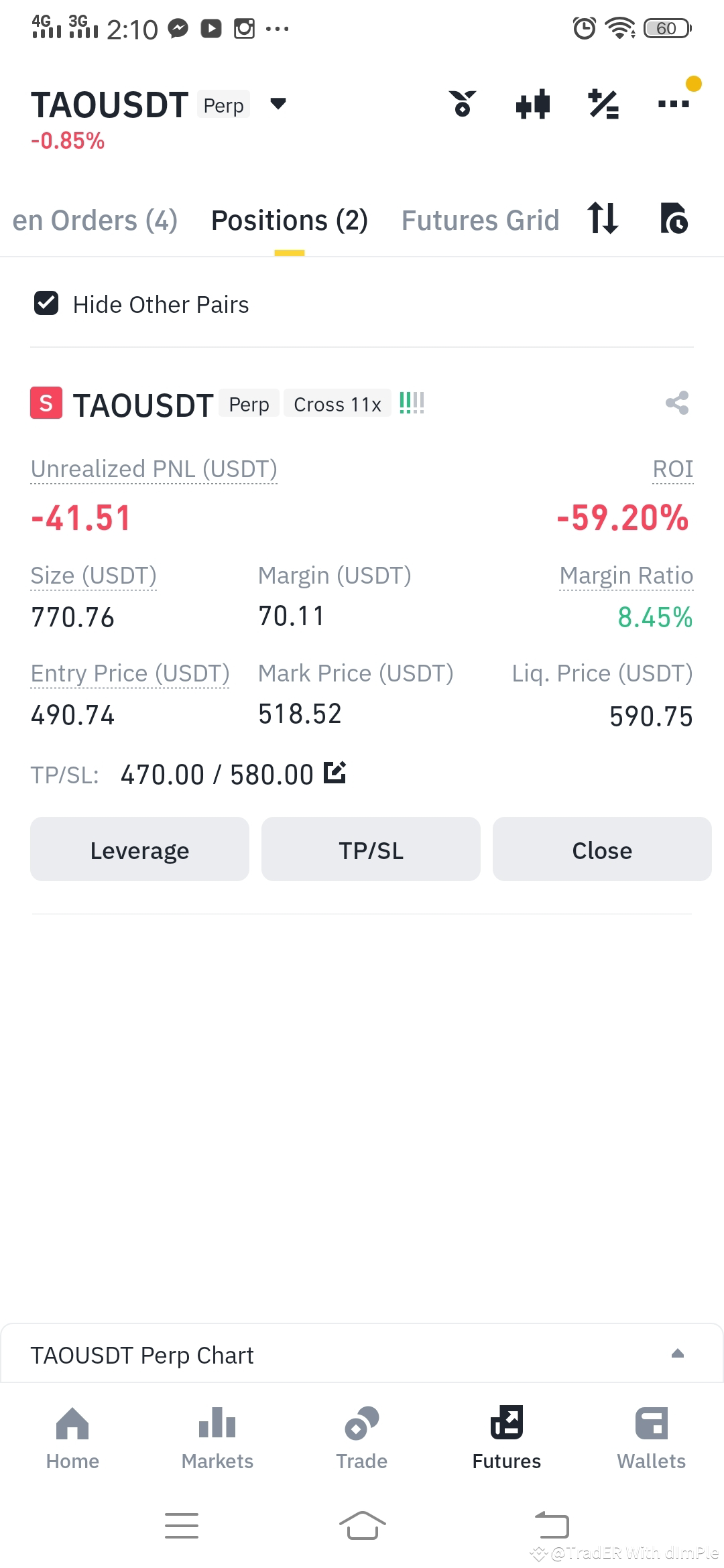The width and height of the screenshot is (724, 1568).
Task: Share the TAOUSDT position
Action: [x=675, y=403]
